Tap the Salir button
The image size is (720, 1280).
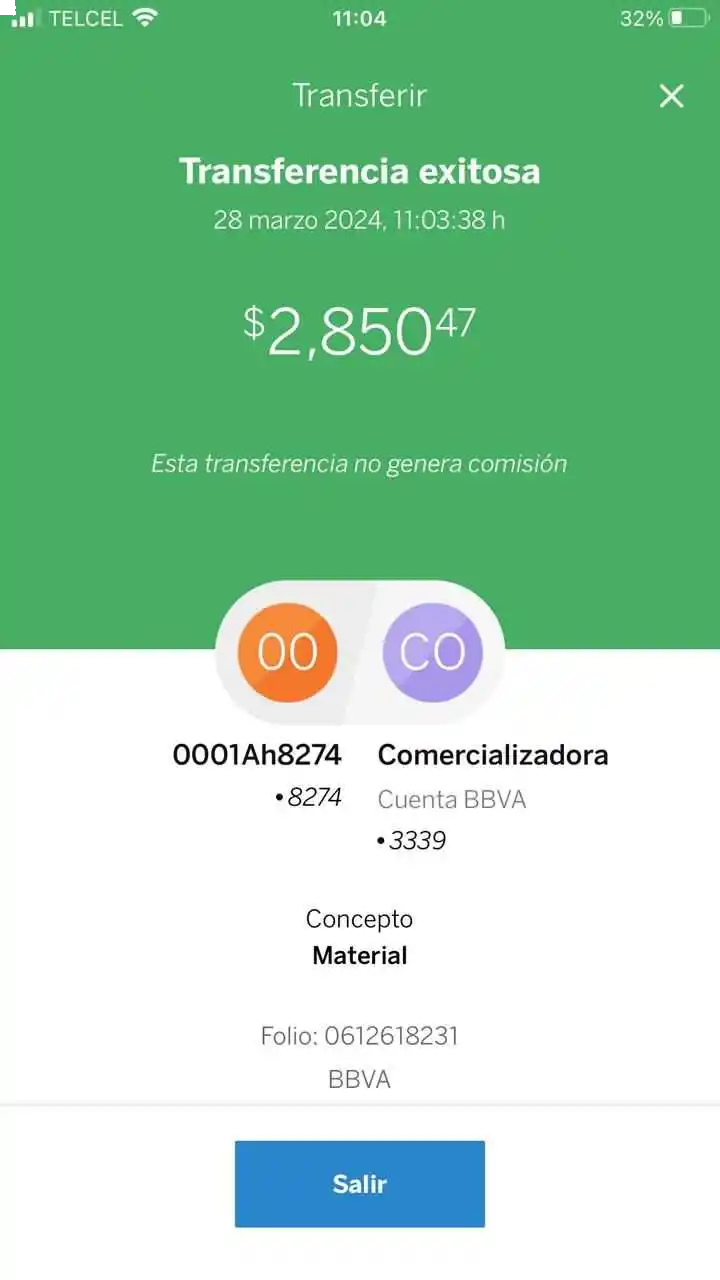click(359, 1184)
